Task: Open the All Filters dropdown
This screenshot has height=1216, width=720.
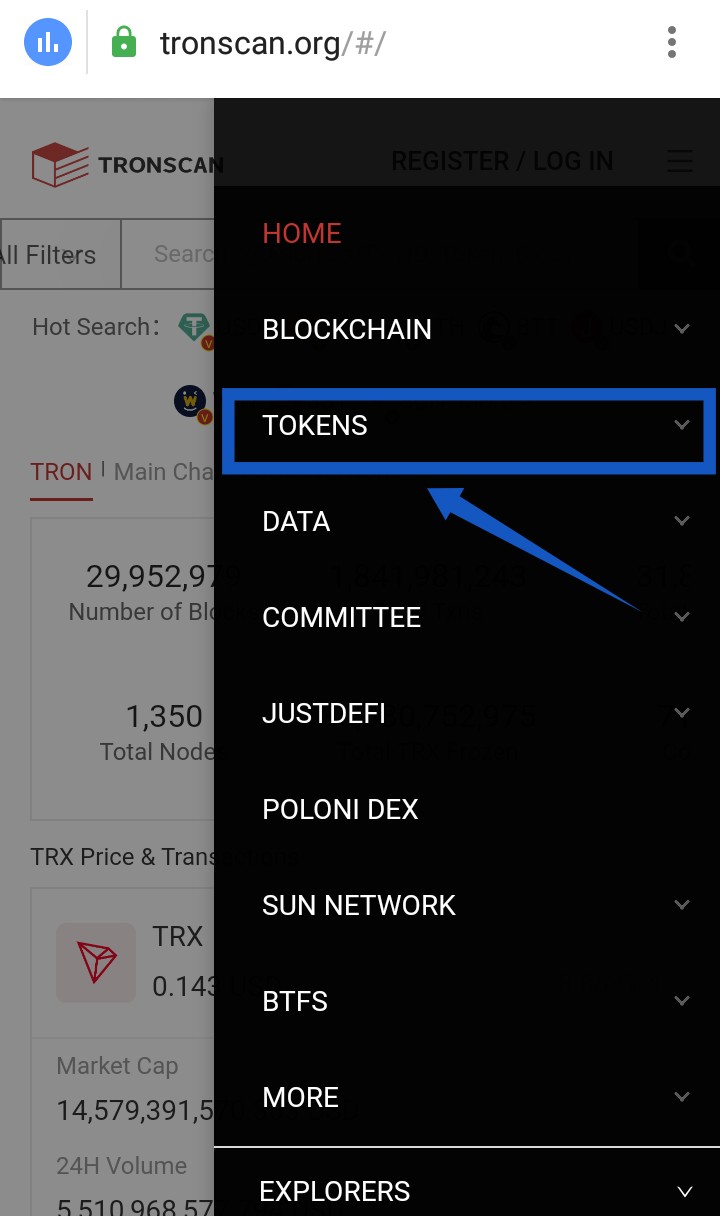Action: (x=60, y=254)
